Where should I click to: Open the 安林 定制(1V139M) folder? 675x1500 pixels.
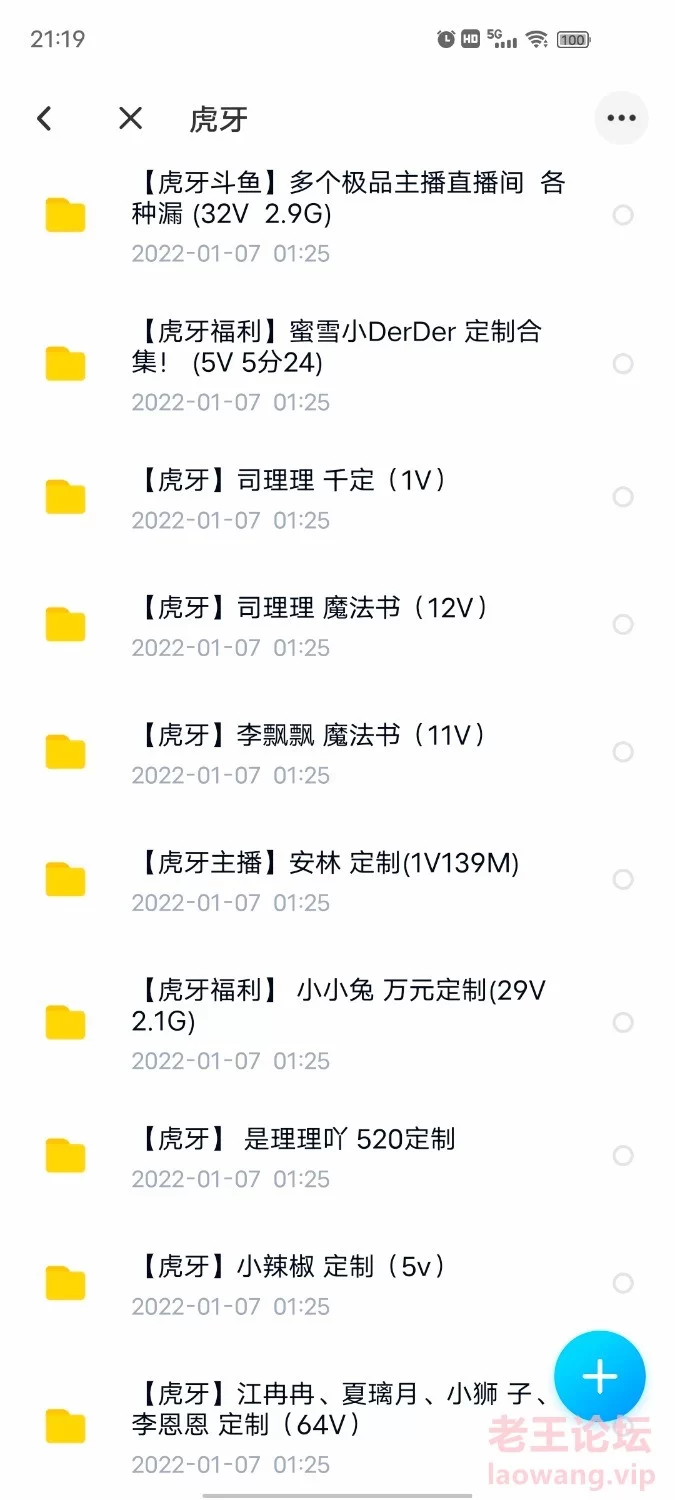point(337,879)
